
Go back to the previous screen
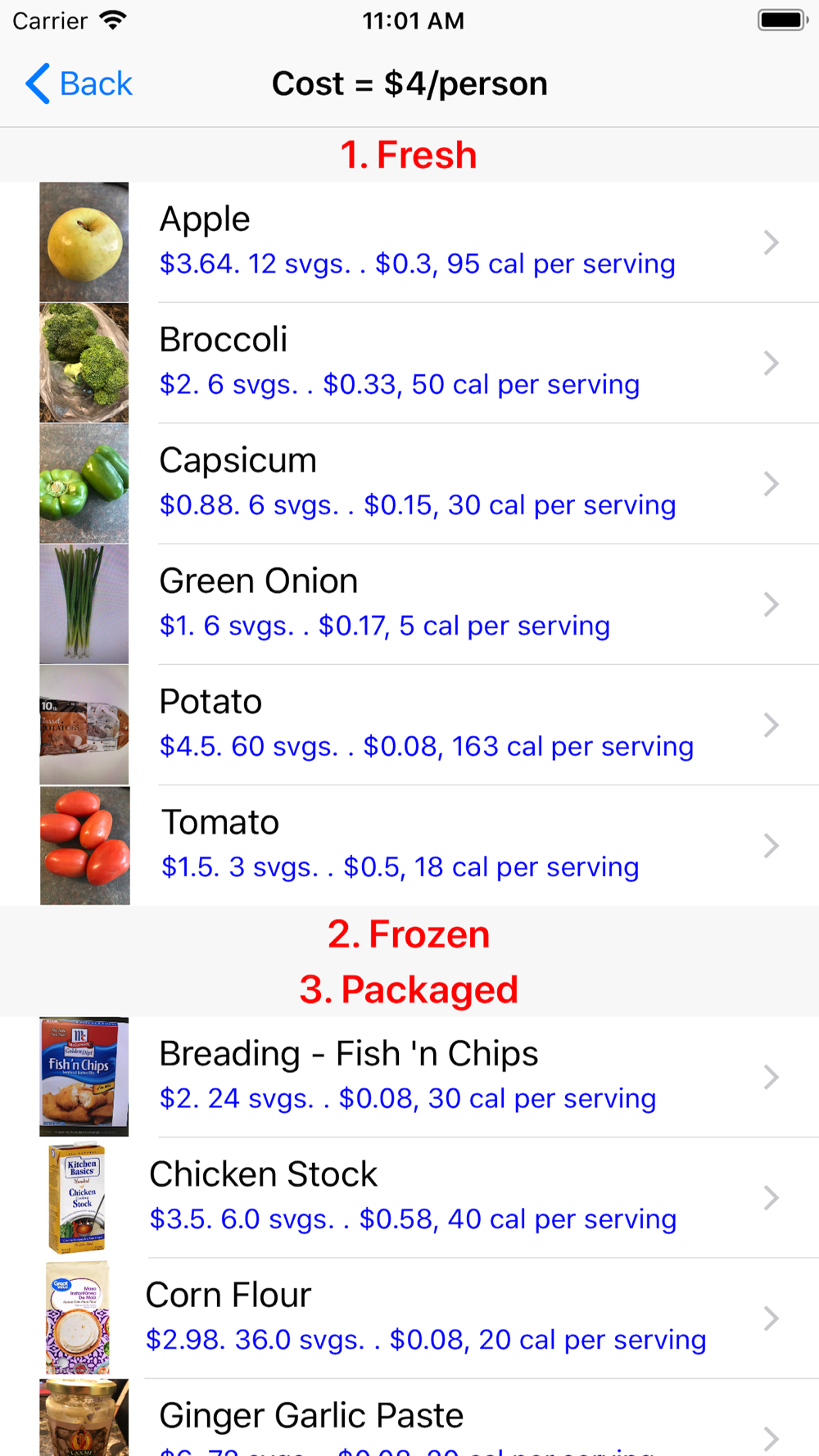click(x=79, y=84)
